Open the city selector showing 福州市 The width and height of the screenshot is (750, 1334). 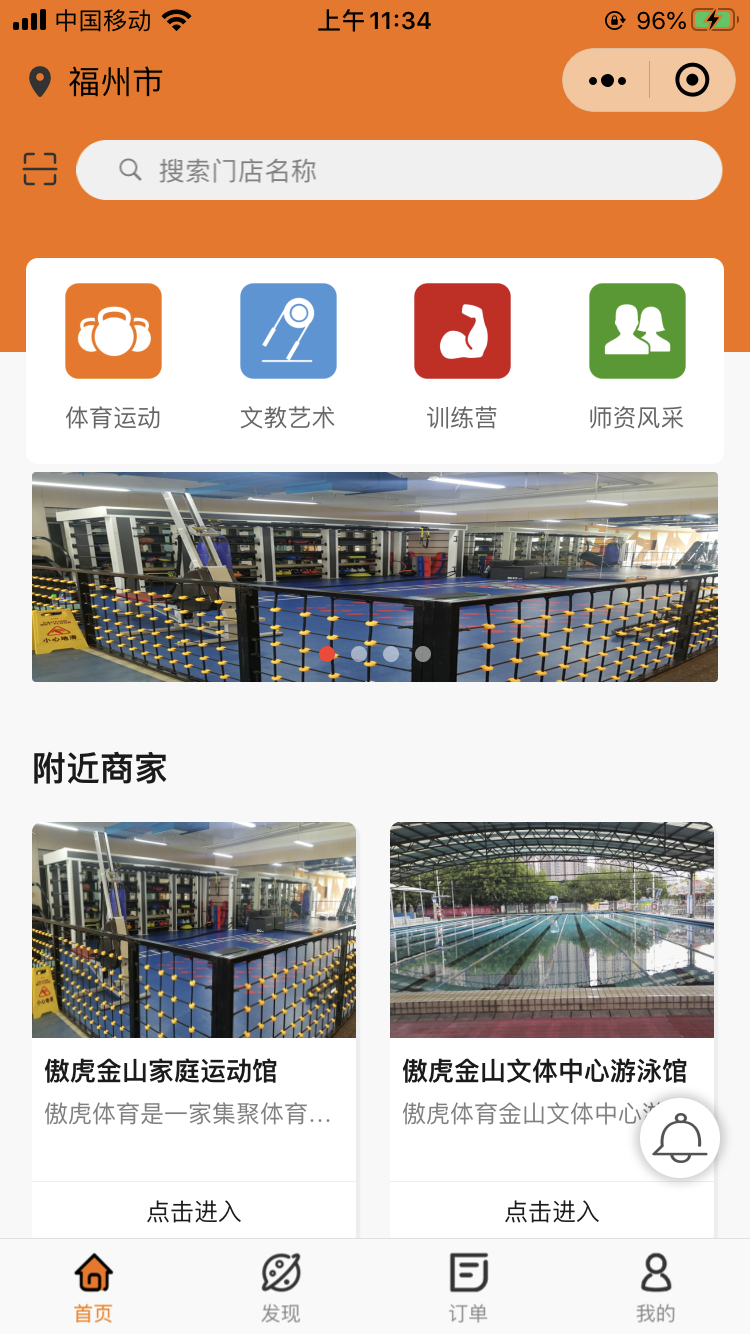[97, 82]
